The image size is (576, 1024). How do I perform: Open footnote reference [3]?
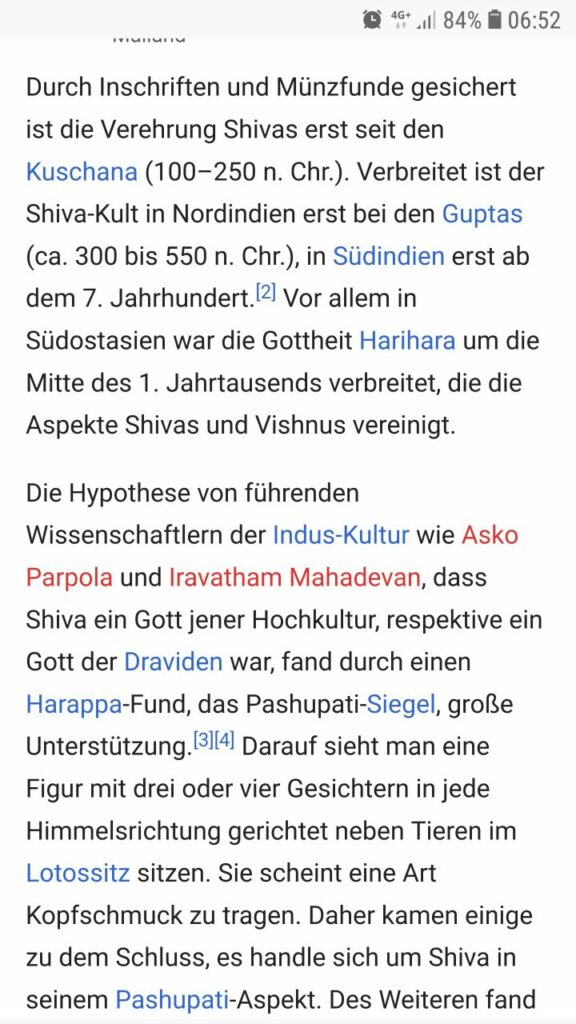click(203, 741)
